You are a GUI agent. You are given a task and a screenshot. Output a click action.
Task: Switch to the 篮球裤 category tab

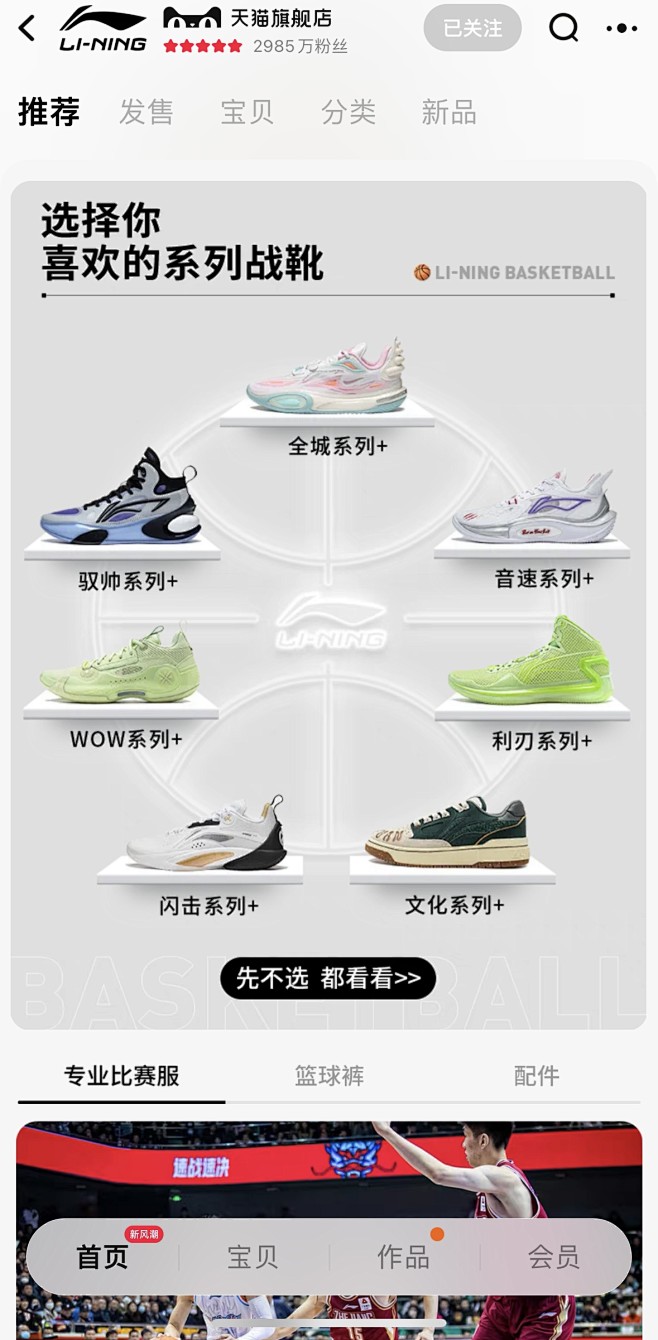(x=329, y=1076)
